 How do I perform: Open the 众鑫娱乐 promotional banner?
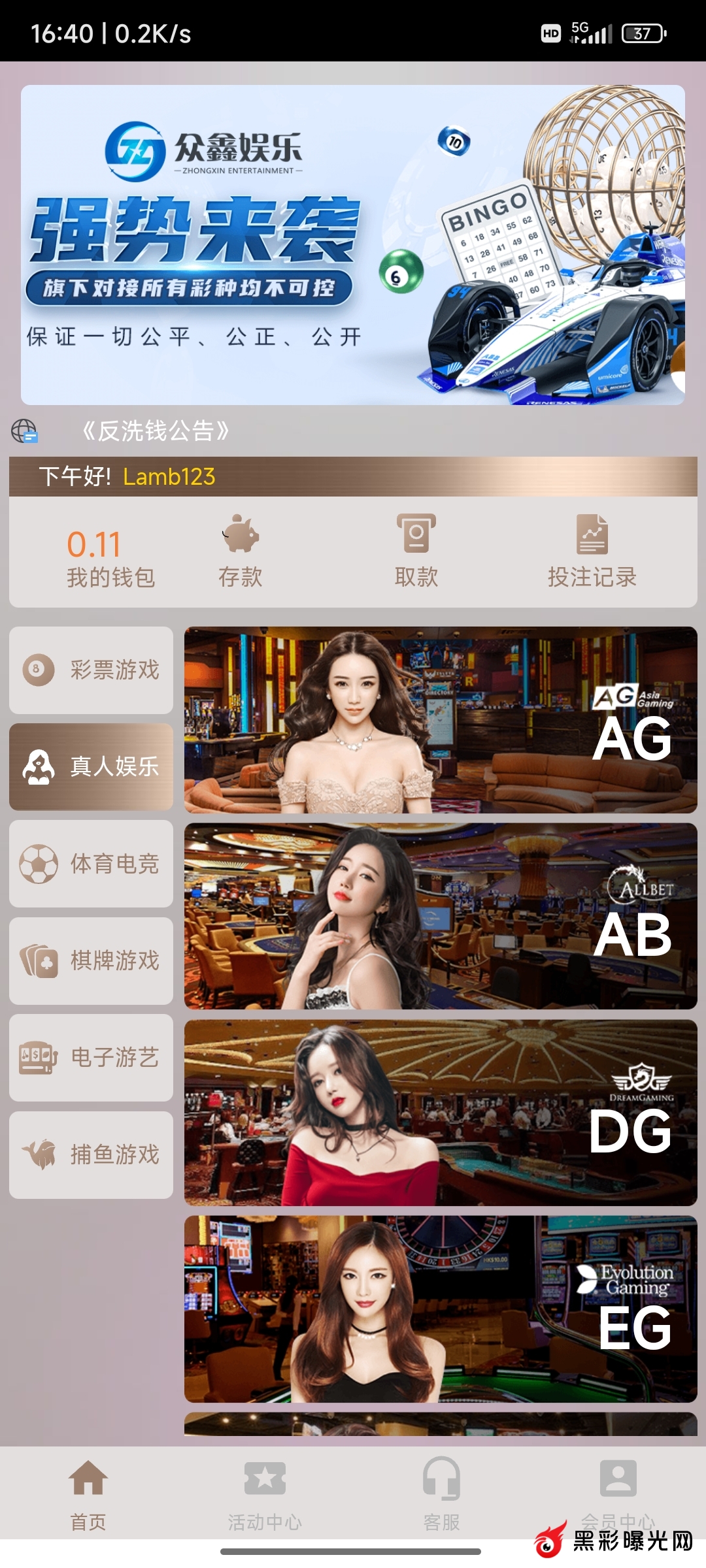pos(353,245)
